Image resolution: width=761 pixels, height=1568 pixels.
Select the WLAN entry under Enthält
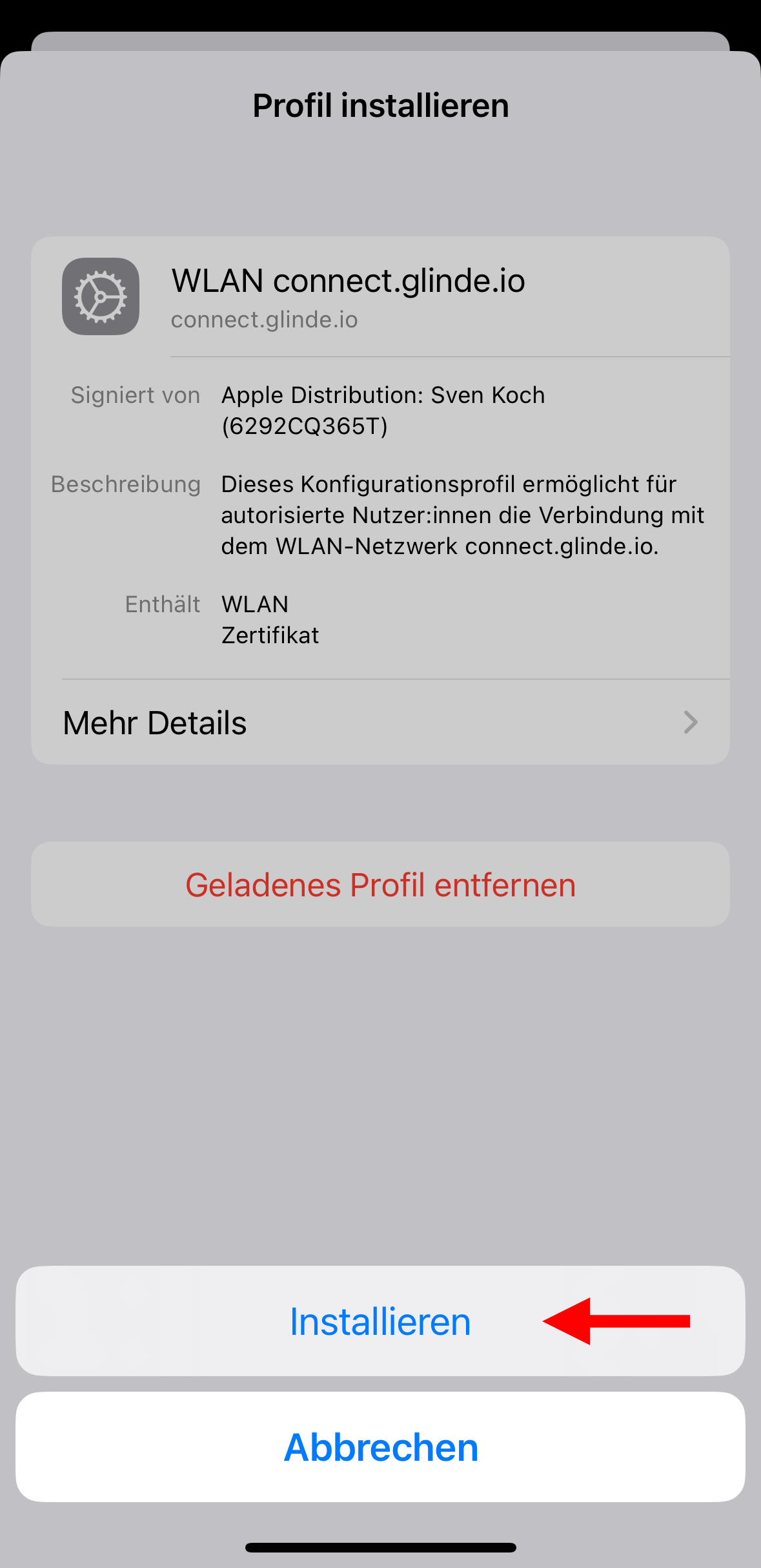255,604
